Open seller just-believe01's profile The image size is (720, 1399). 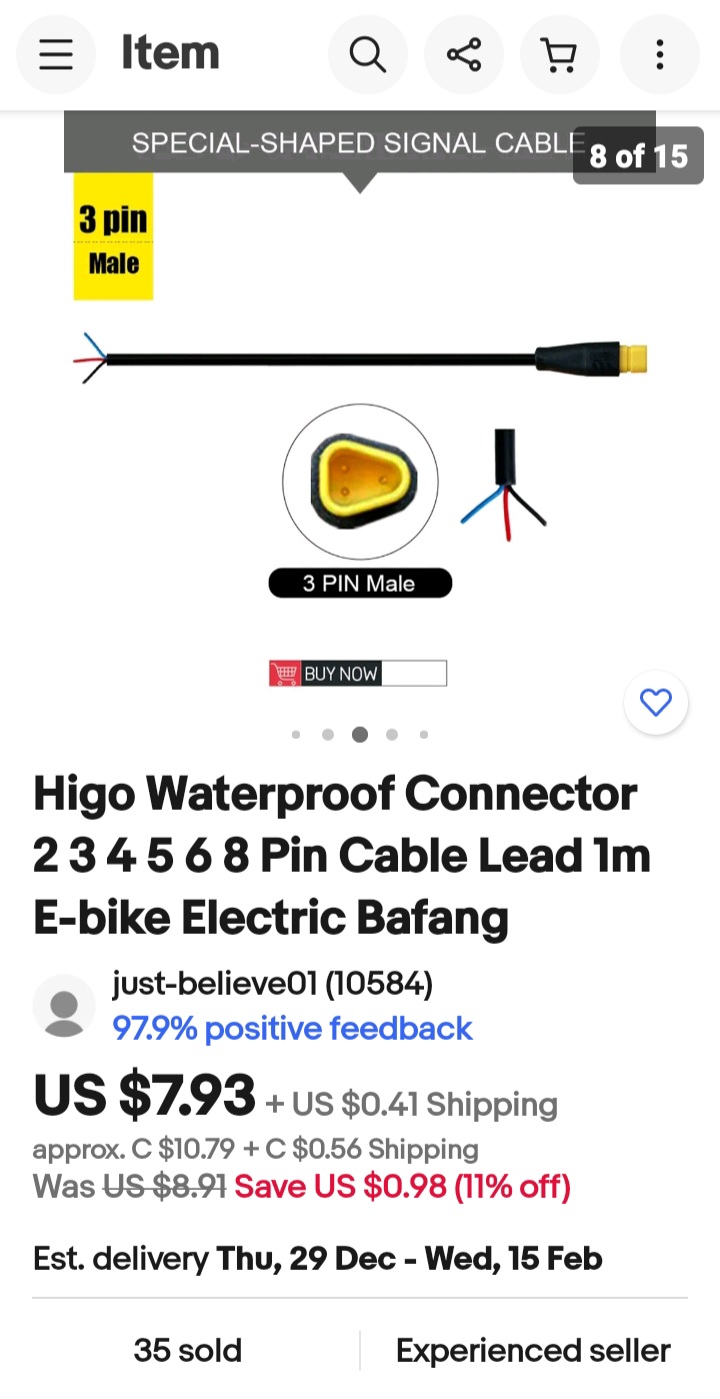[272, 984]
